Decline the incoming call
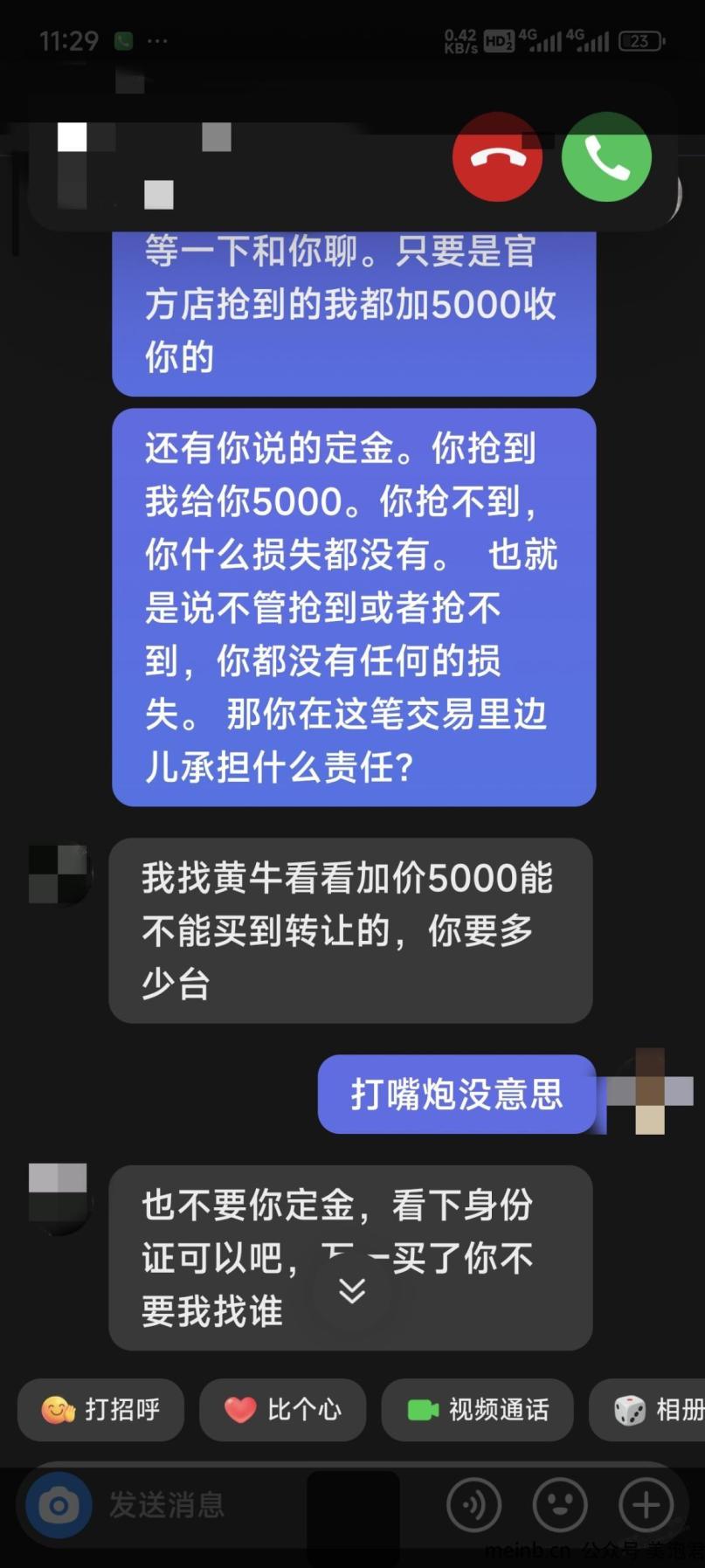705x1568 pixels. point(497,157)
